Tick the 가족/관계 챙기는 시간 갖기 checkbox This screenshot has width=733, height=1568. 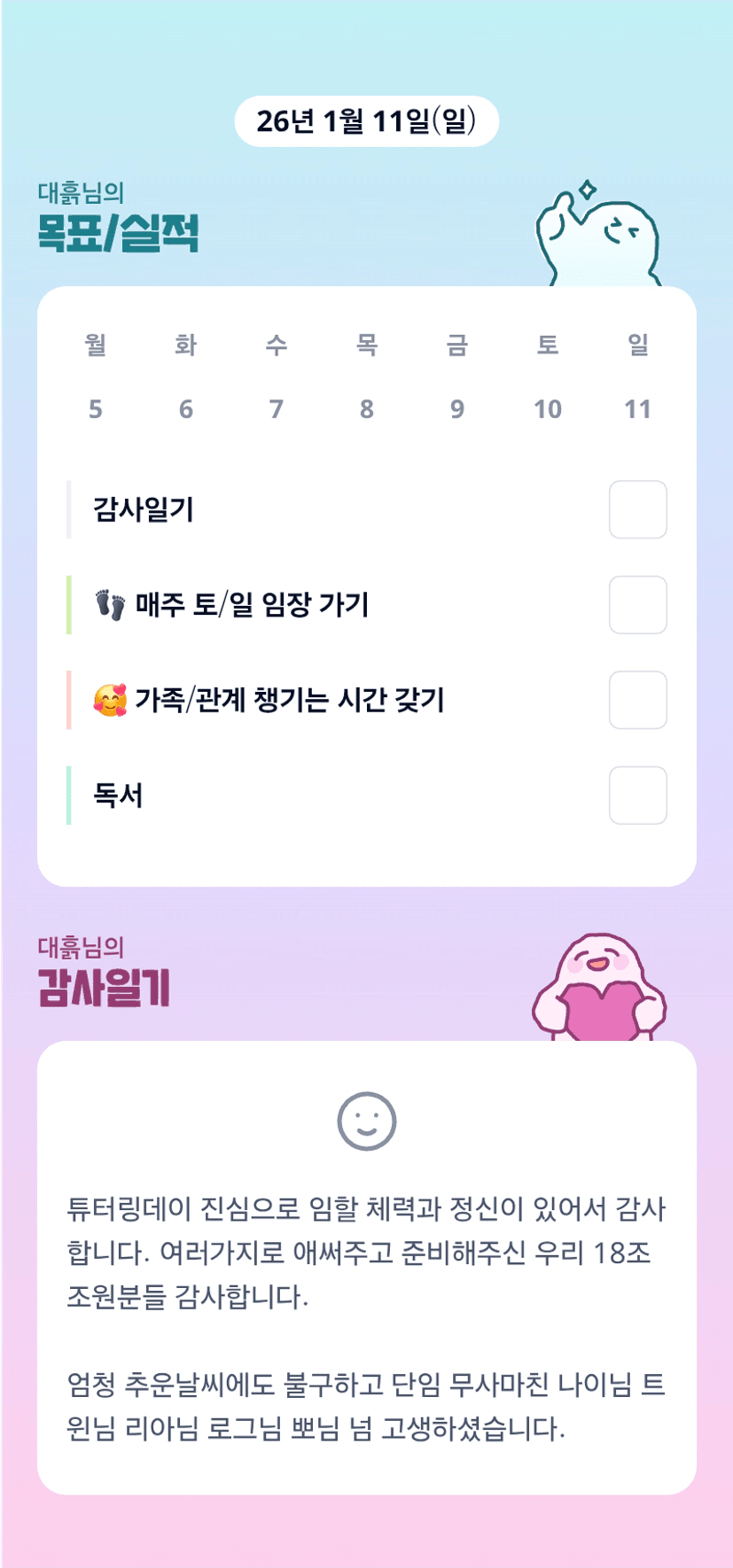click(637, 700)
